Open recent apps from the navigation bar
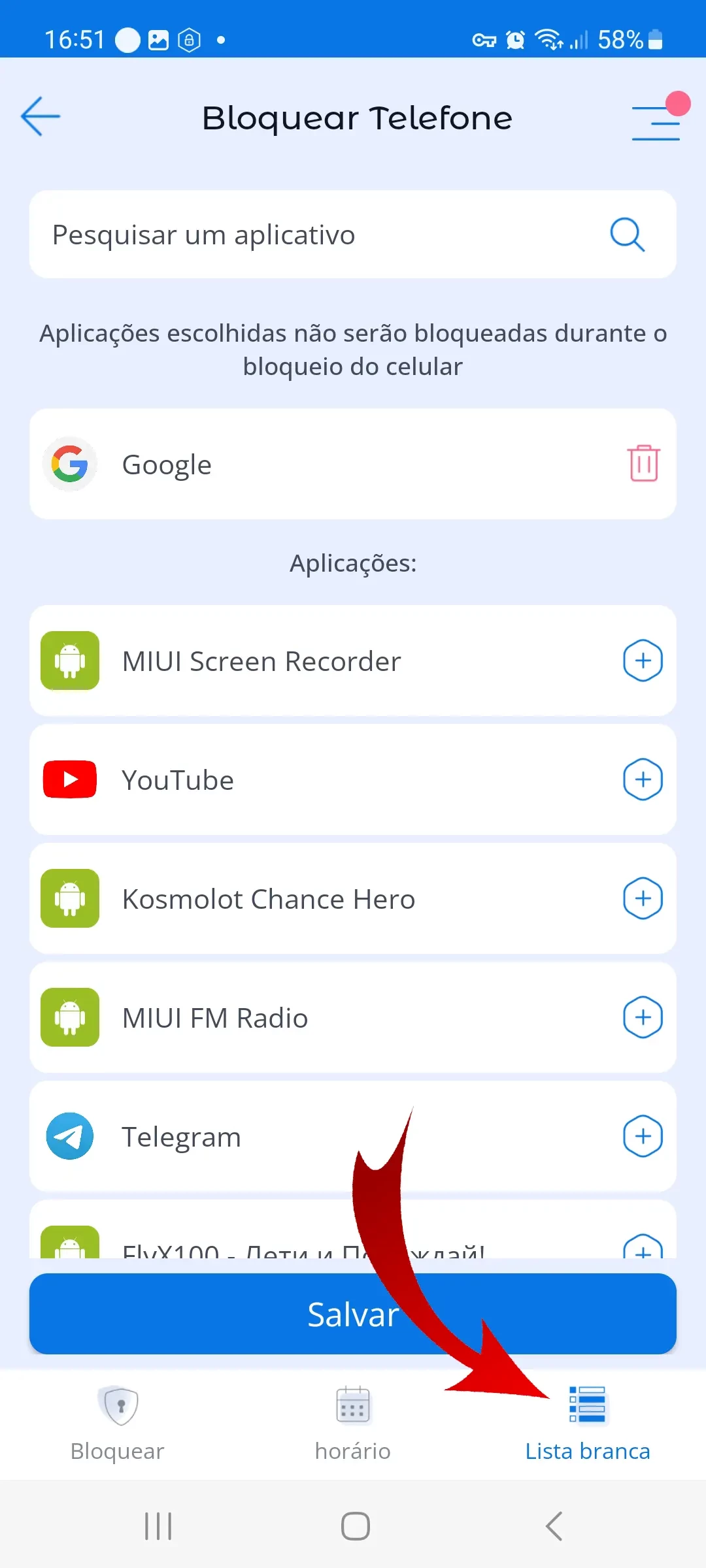Screen dimensions: 706x1568 pos(158,1526)
